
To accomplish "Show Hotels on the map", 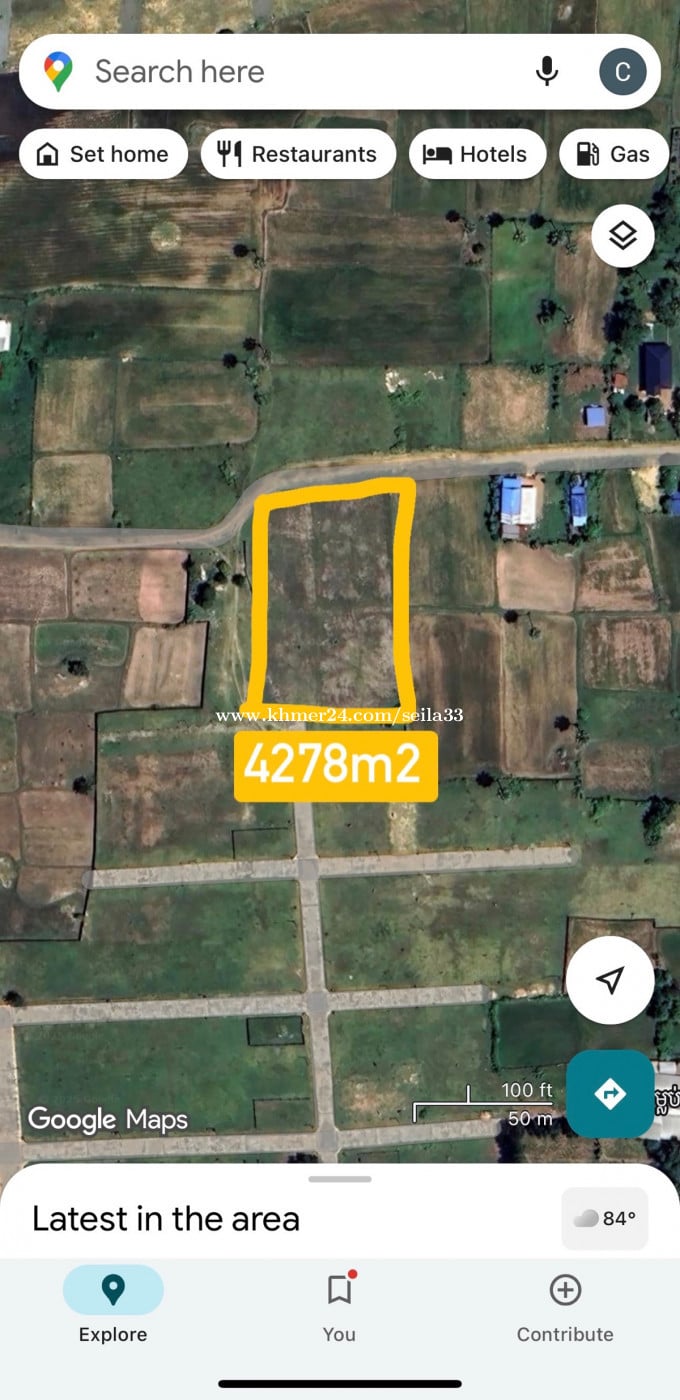I will 477,154.
